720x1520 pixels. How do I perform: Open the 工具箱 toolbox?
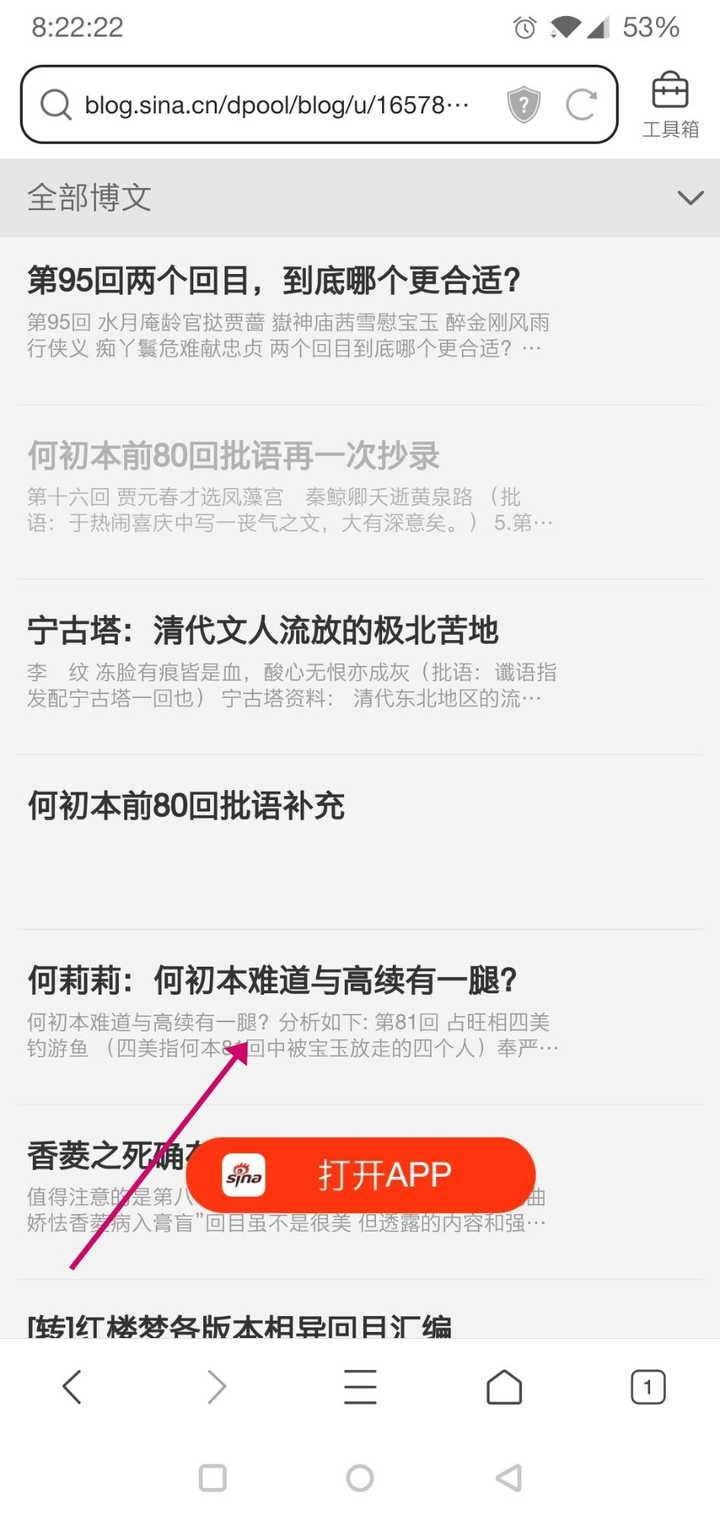(670, 104)
